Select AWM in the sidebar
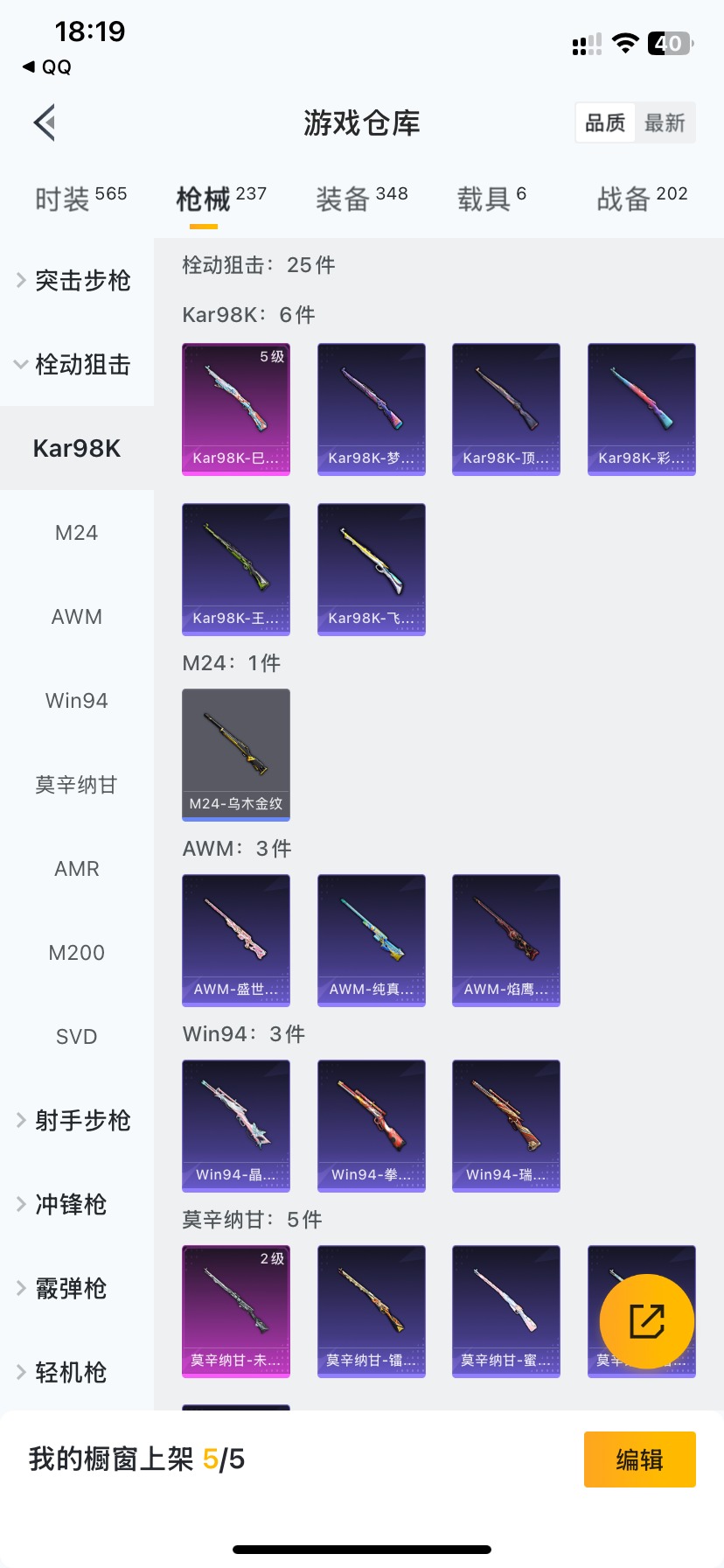This screenshot has width=724, height=1568. 77,617
